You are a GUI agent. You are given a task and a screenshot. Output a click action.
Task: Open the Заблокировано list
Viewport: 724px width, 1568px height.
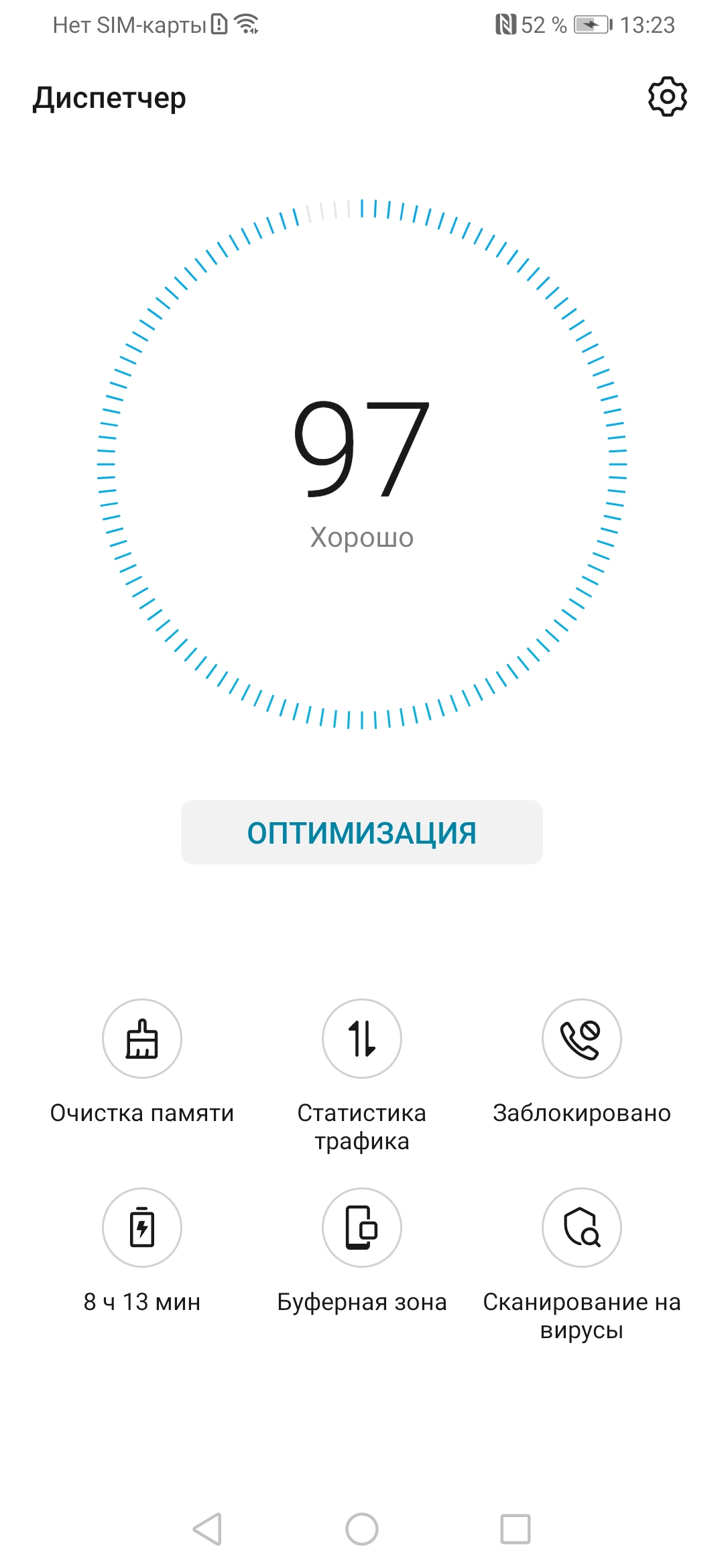(581, 1039)
